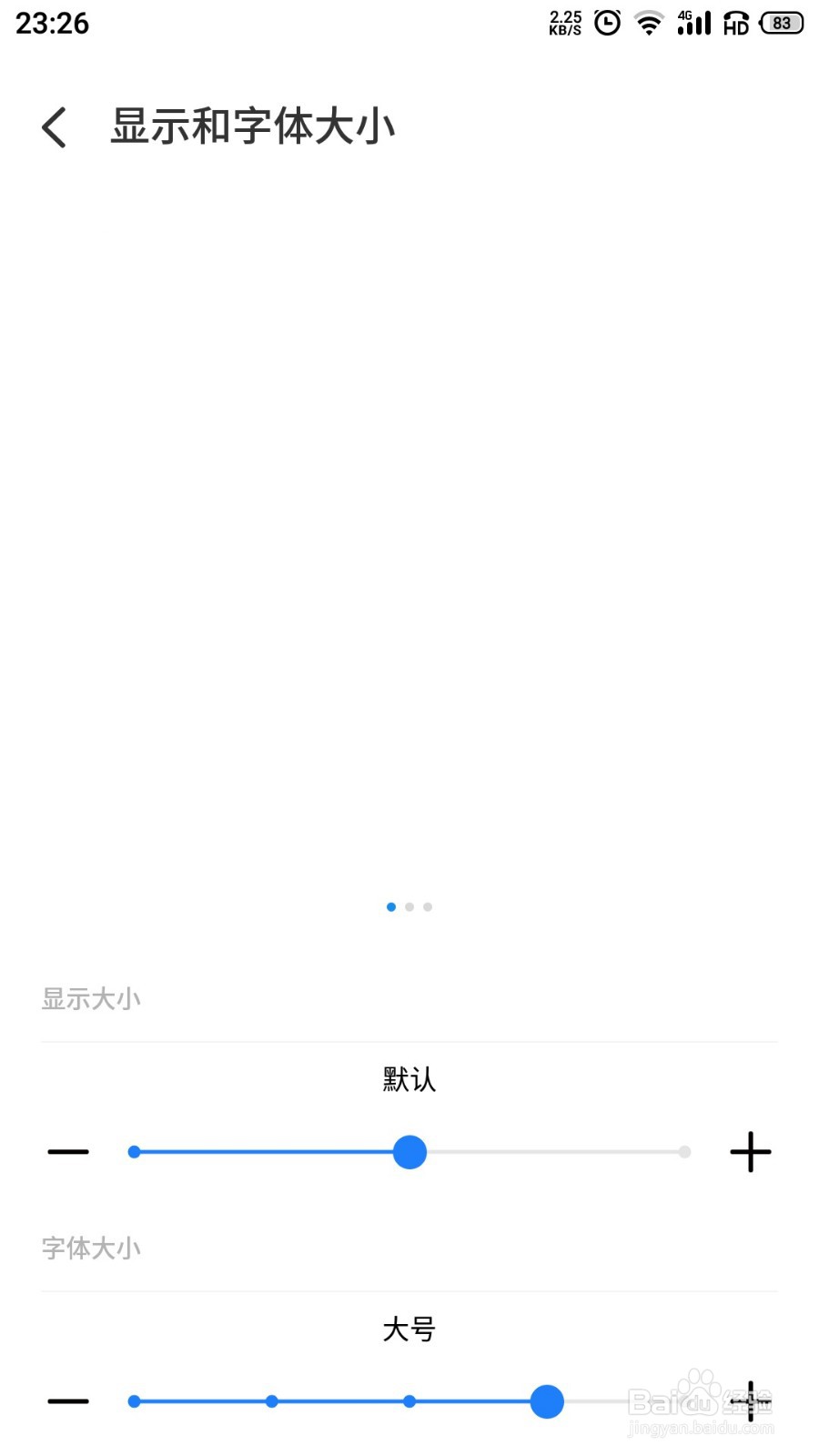The height and width of the screenshot is (1456, 819).
Task: Tap the font size slider thumb
Action: (x=546, y=1402)
